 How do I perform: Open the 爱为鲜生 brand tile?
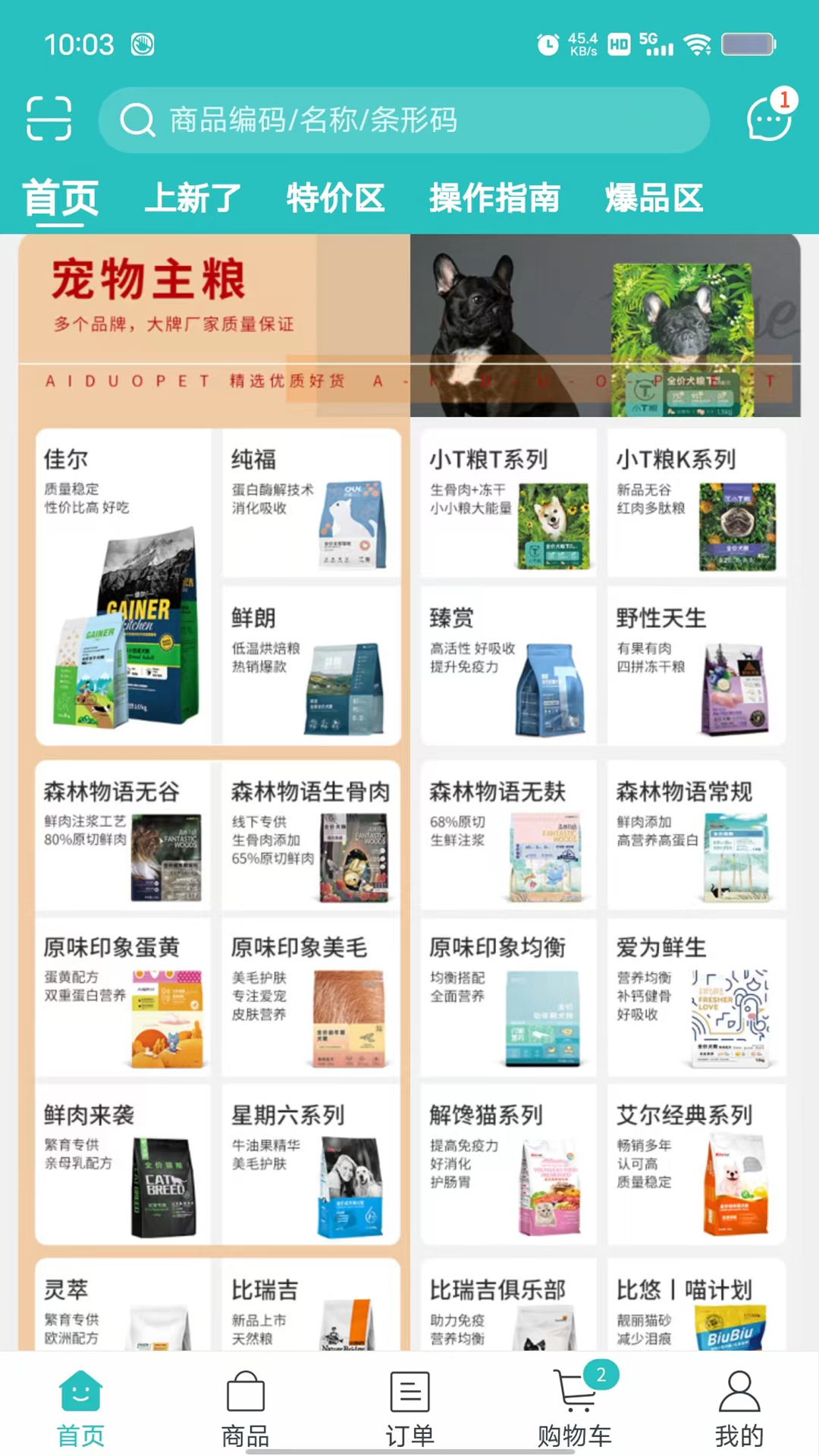click(695, 996)
